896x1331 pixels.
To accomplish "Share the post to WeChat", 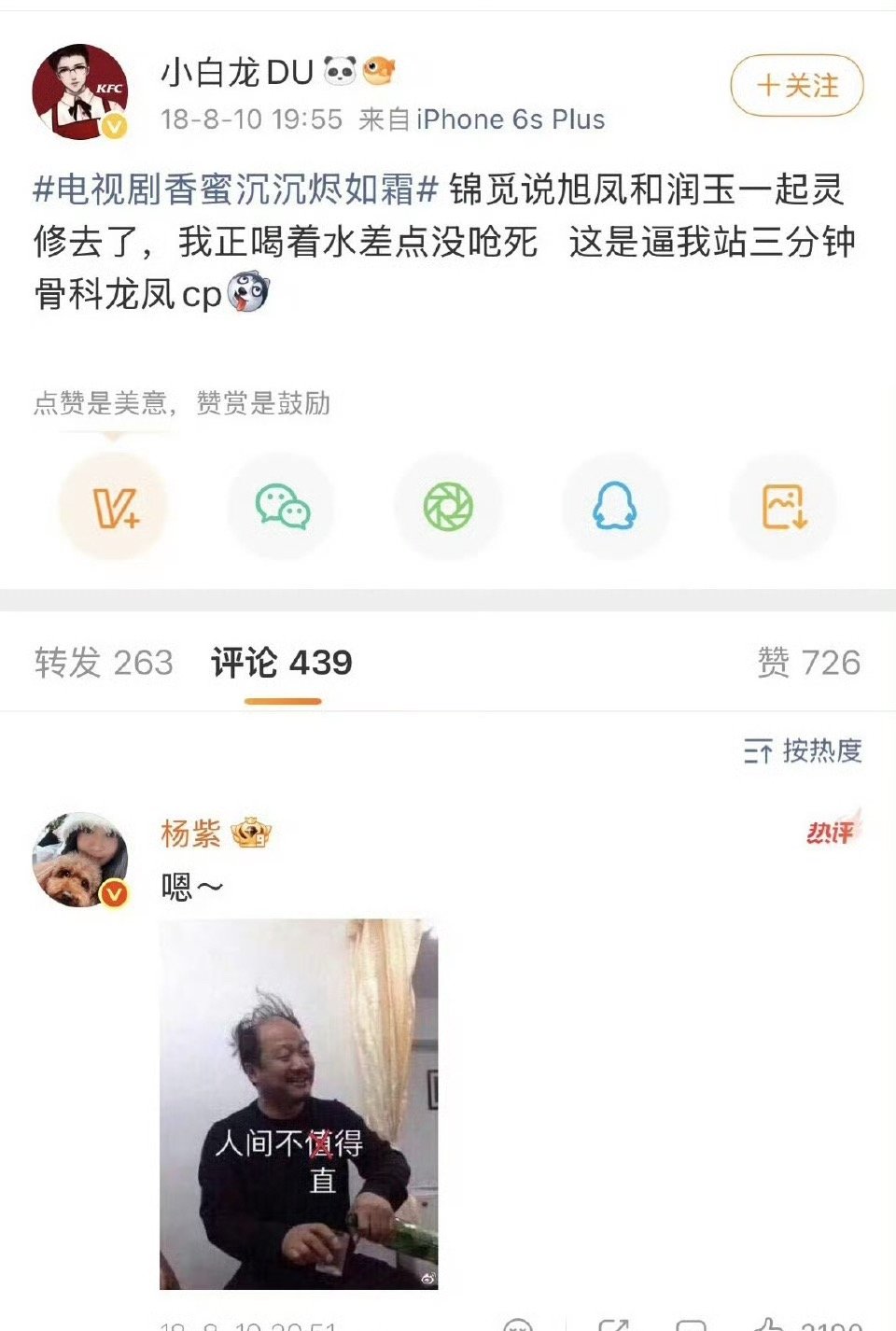I will [x=281, y=507].
